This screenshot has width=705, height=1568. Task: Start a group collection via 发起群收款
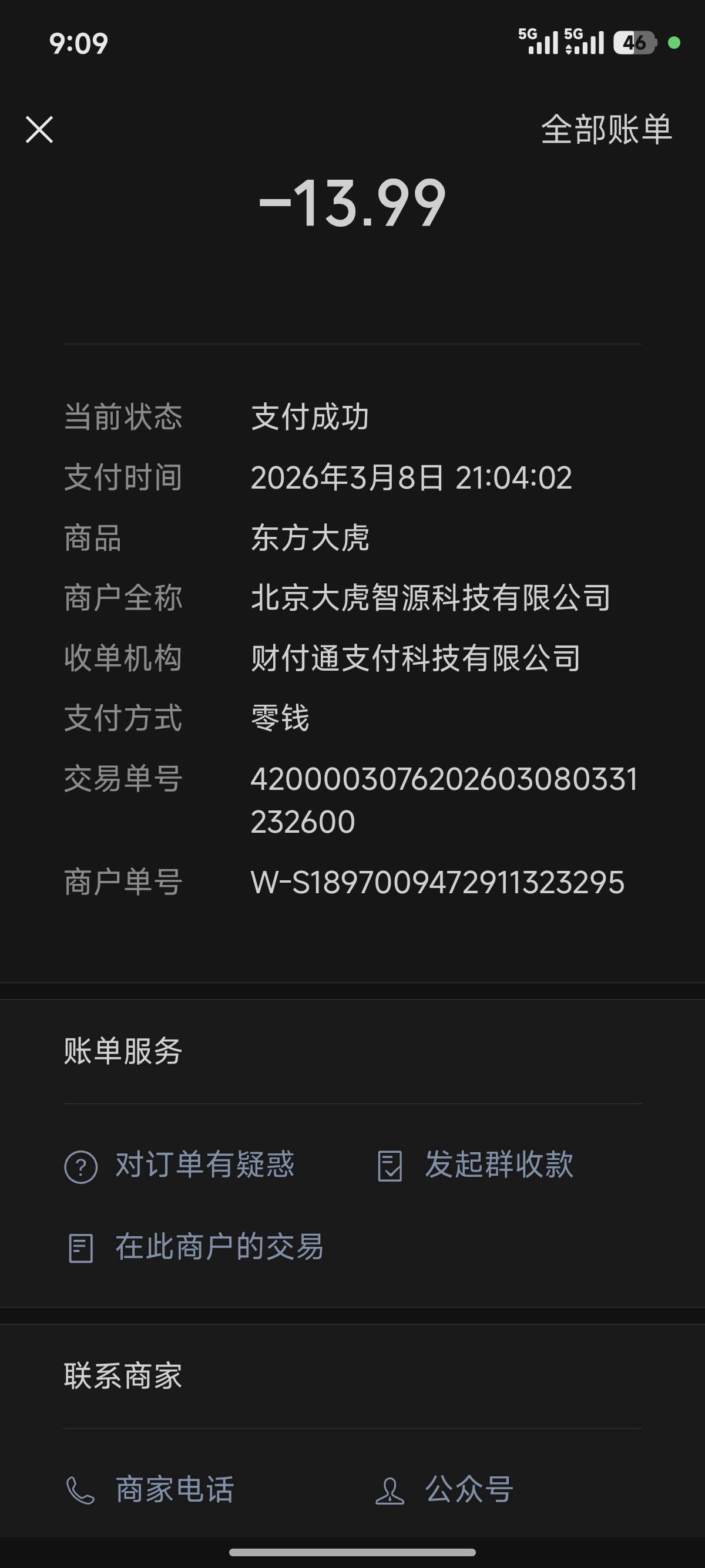click(475, 1165)
